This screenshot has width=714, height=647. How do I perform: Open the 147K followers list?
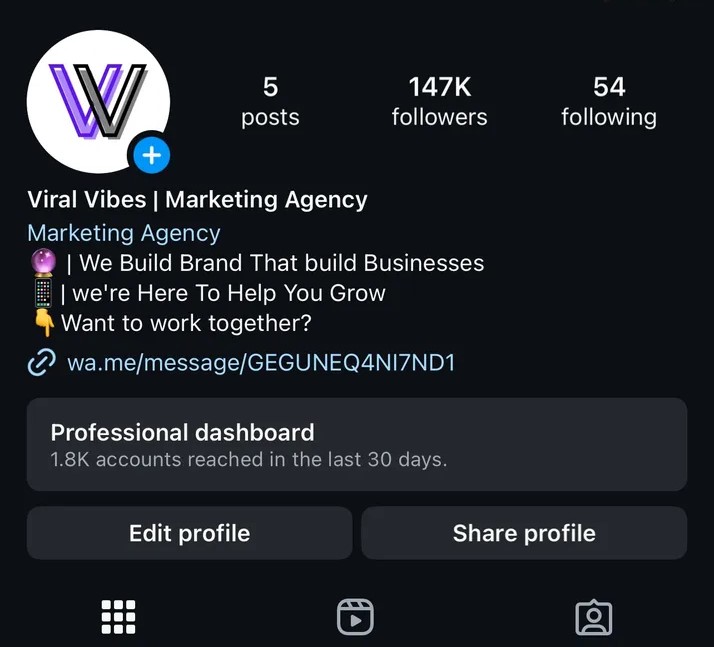[x=439, y=102]
